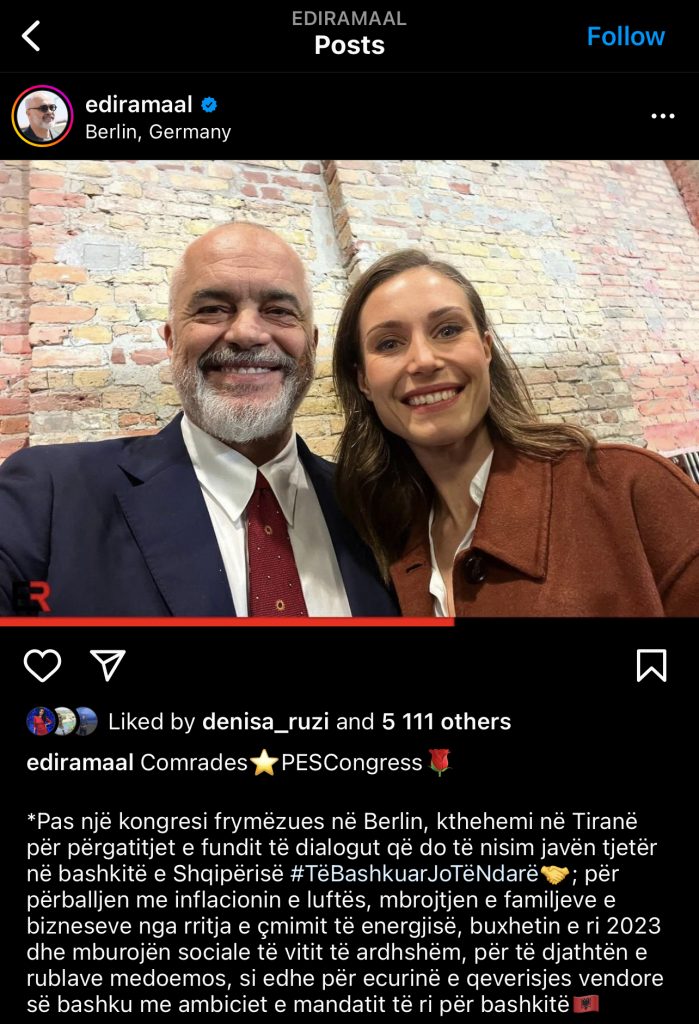699x1024 pixels.
Task: Go back using the top-left arrow
Action: point(32,36)
